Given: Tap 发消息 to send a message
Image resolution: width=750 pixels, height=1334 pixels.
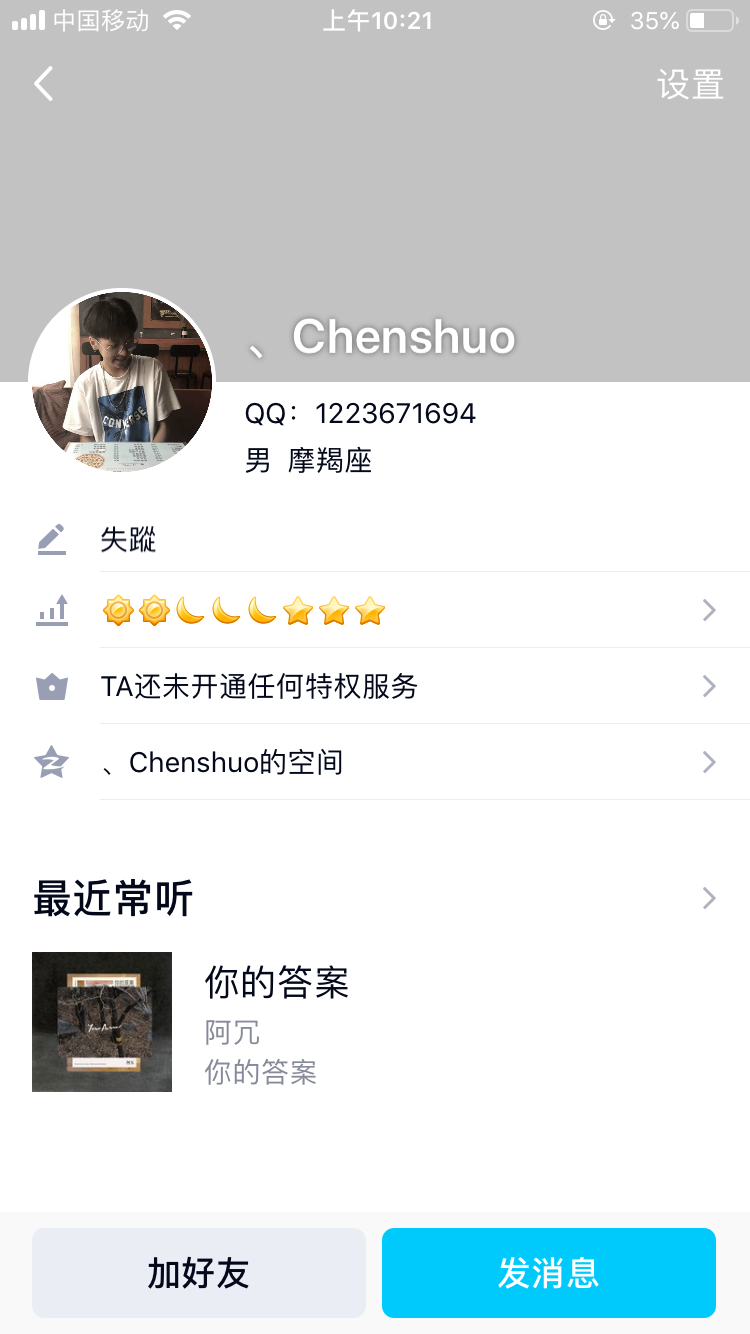Looking at the screenshot, I should (548, 1273).
